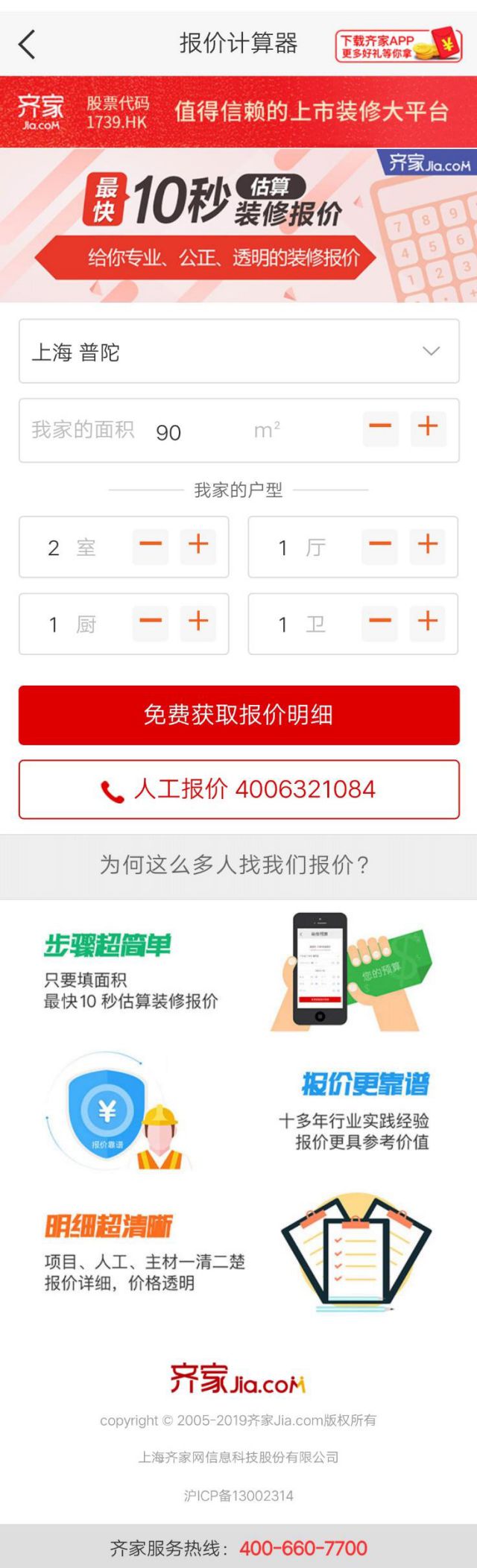Image resolution: width=477 pixels, height=1568 pixels.
Task: Tap the area input field showing 90
Action: click(x=194, y=431)
